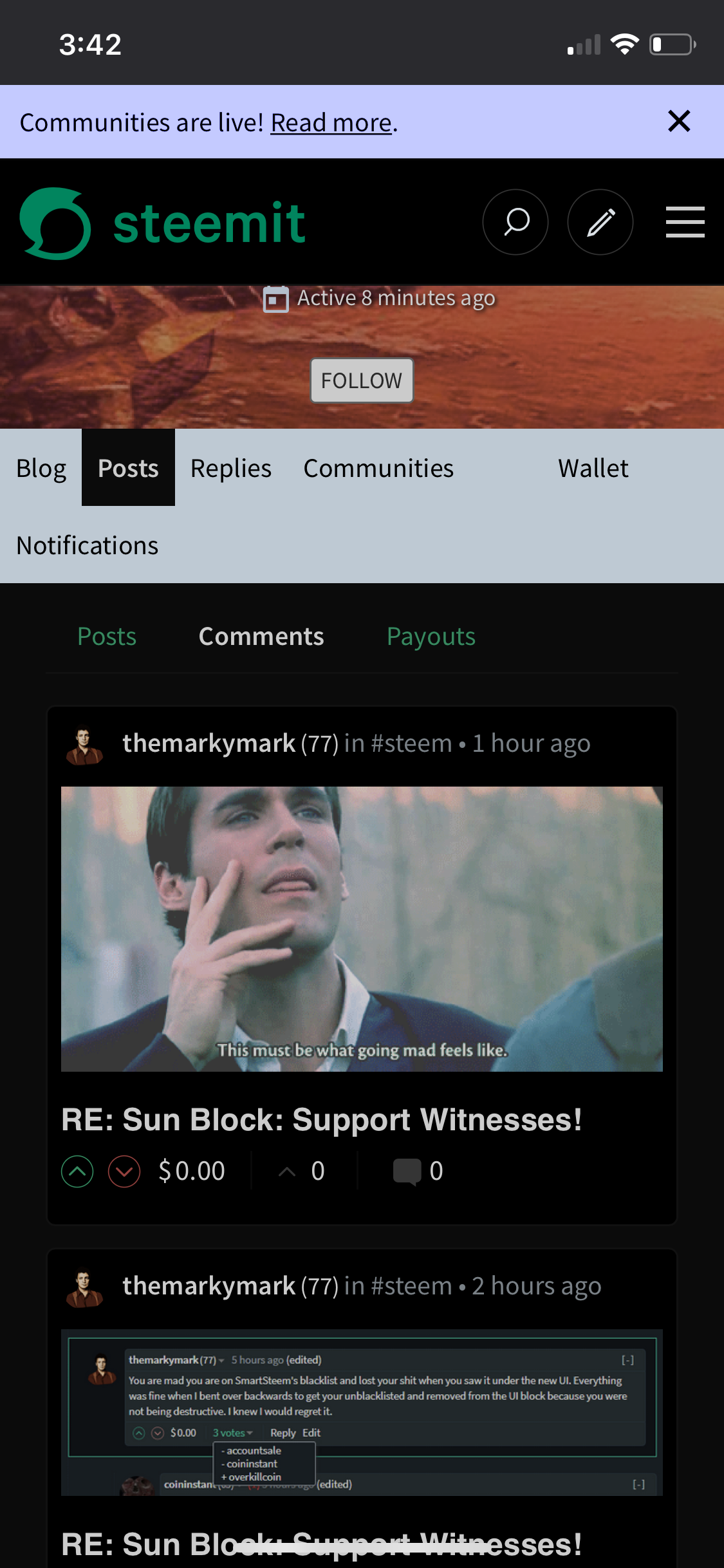Follow this user
Screen dimensions: 724x1568
coord(362,380)
